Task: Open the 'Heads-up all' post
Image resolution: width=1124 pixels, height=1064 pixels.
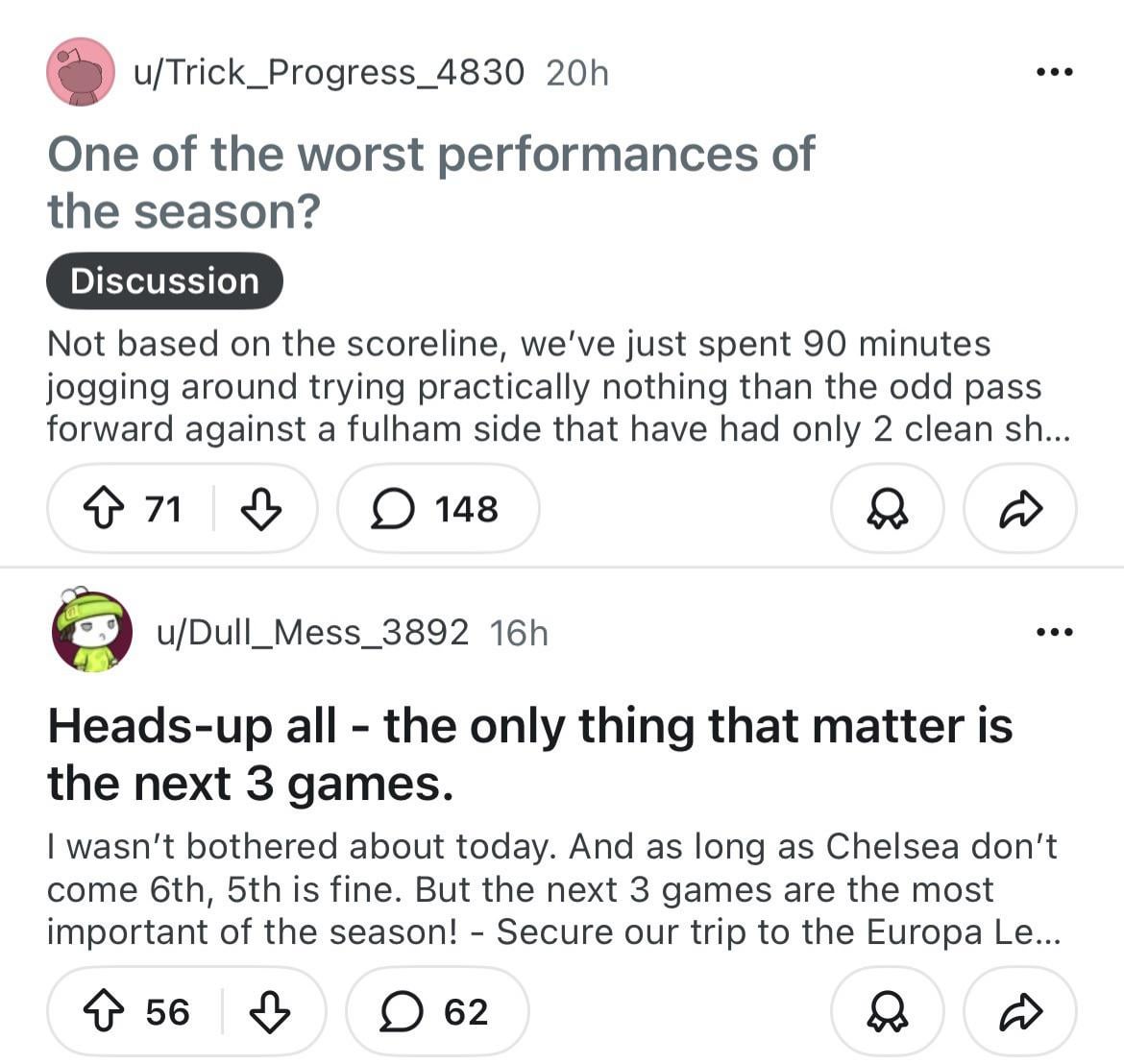Action: pos(529,754)
